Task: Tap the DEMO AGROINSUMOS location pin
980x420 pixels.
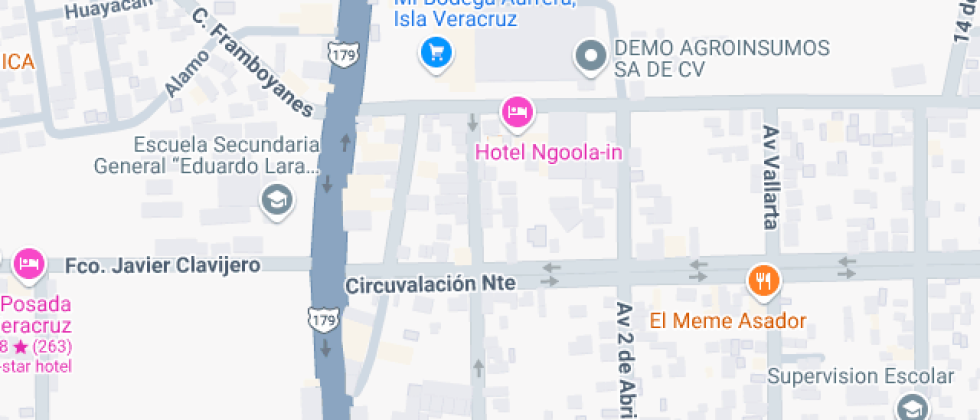Action: coord(591,56)
